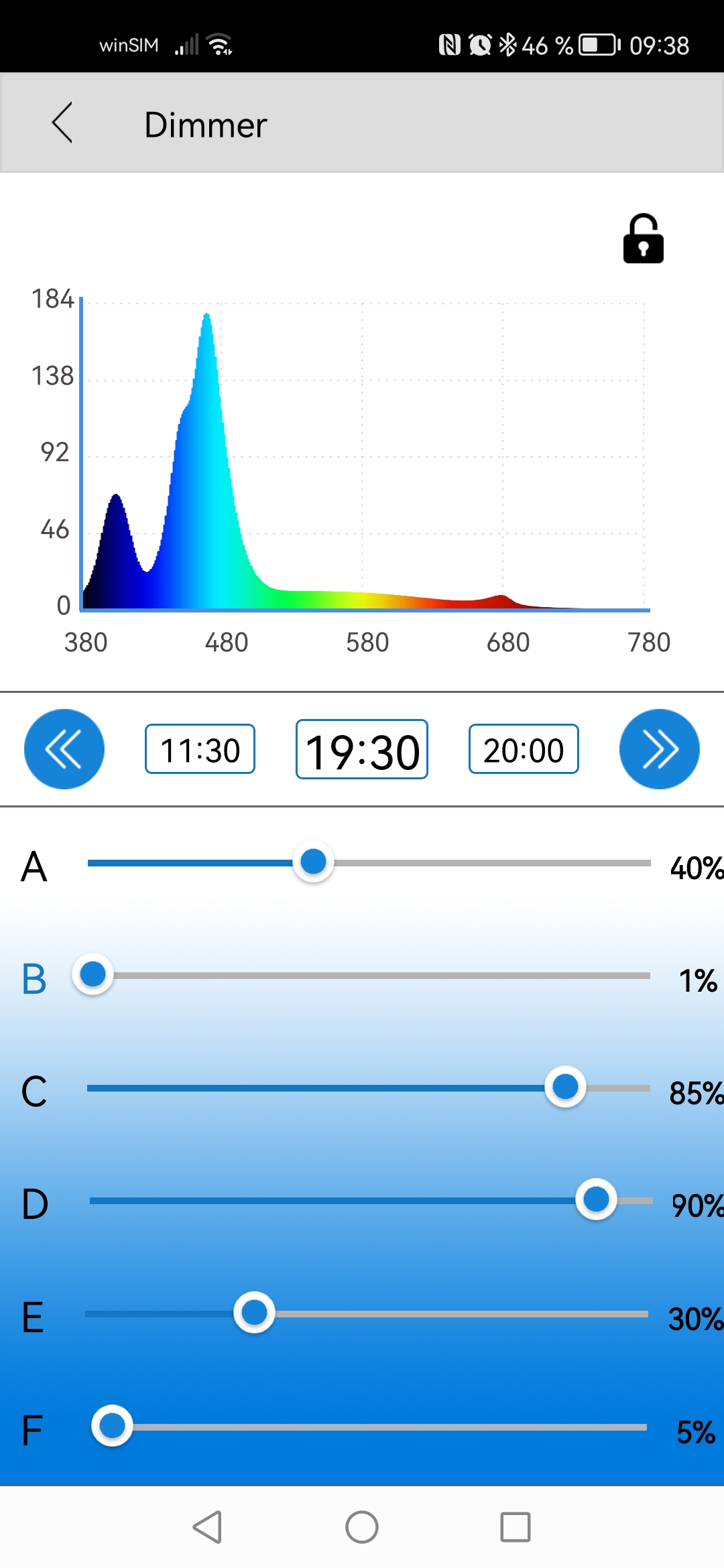724x1568 pixels.
Task: Tap the channel B slider handle
Action: click(93, 974)
